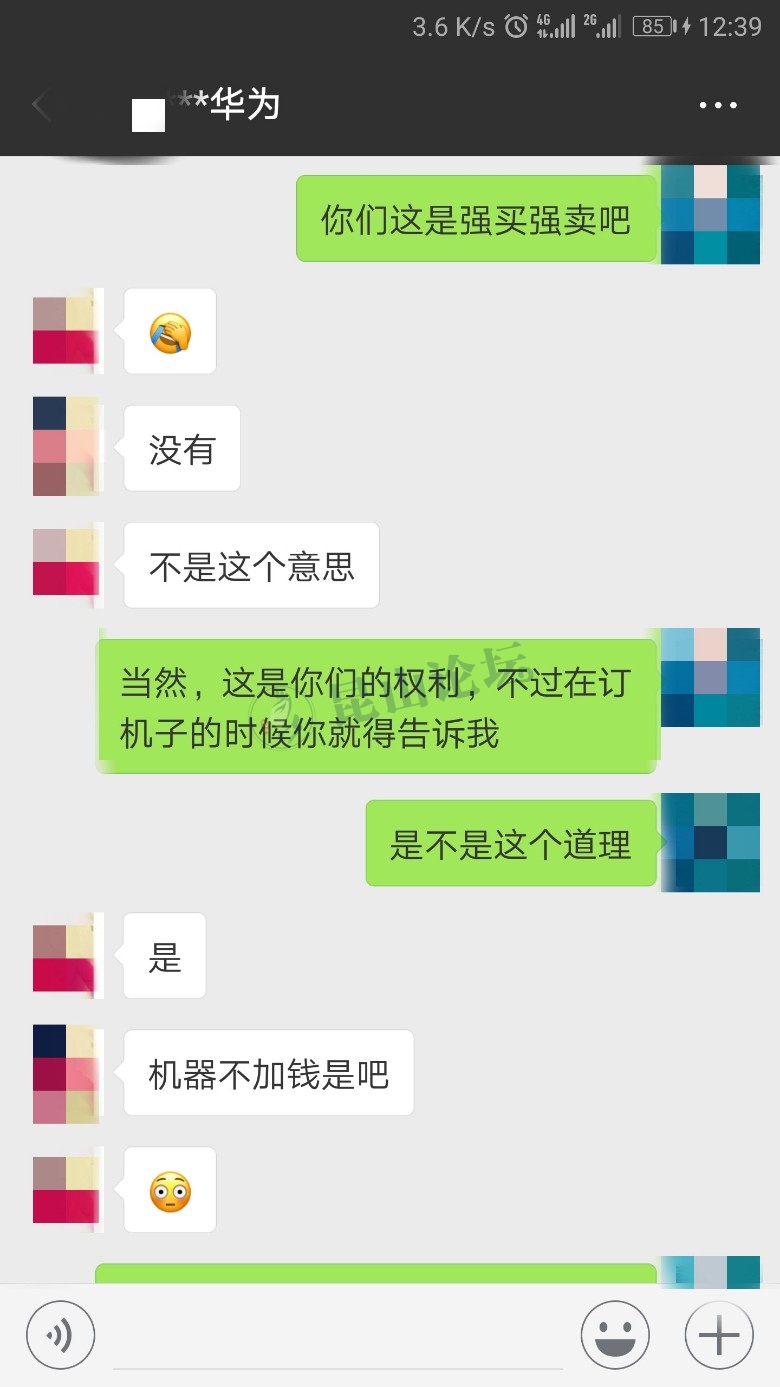The height and width of the screenshot is (1387, 780).
Task: Open the chat's three-dot overflow menu
Action: tap(717, 105)
